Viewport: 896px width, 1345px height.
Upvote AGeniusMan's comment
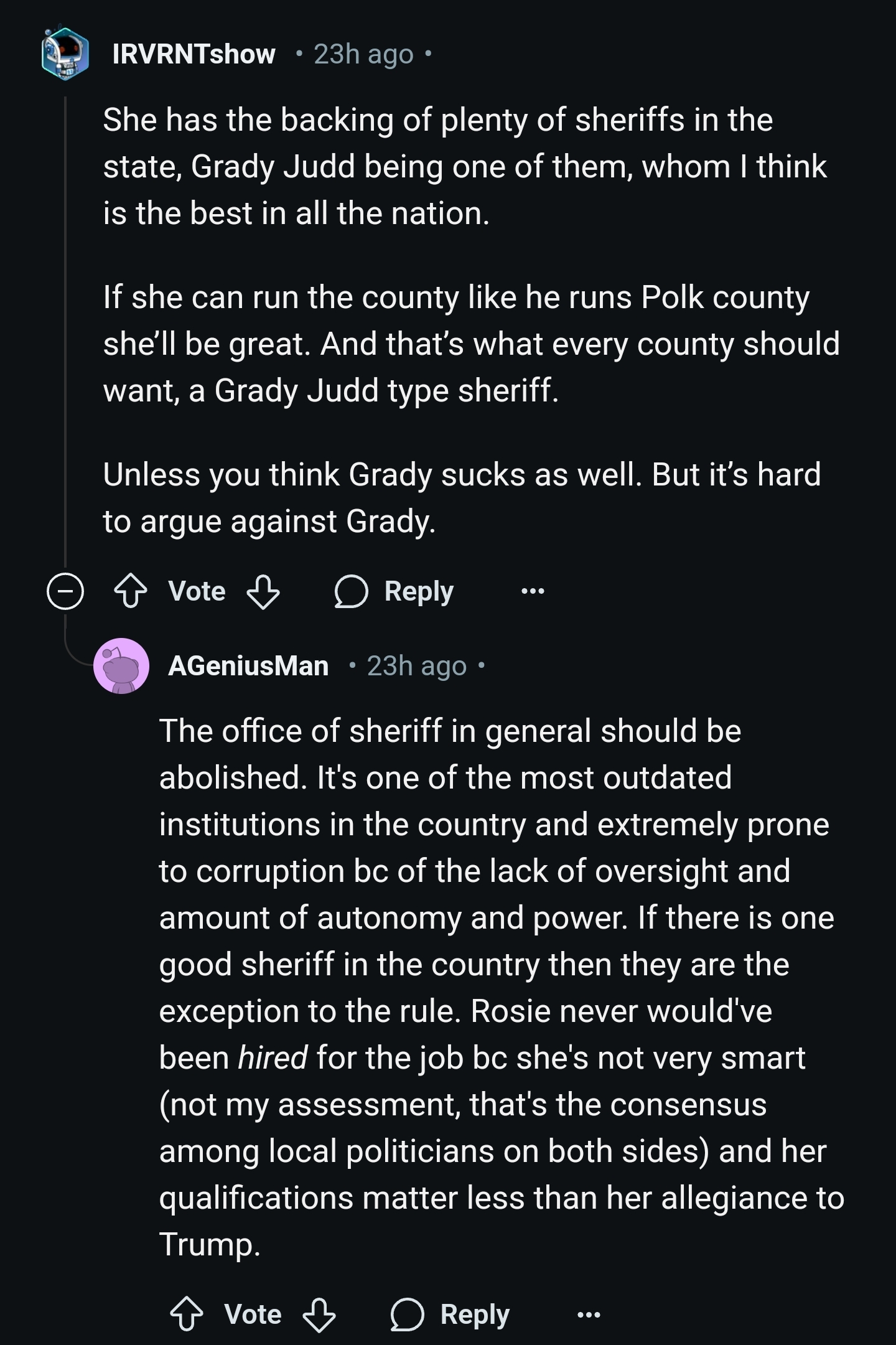pos(187,1314)
